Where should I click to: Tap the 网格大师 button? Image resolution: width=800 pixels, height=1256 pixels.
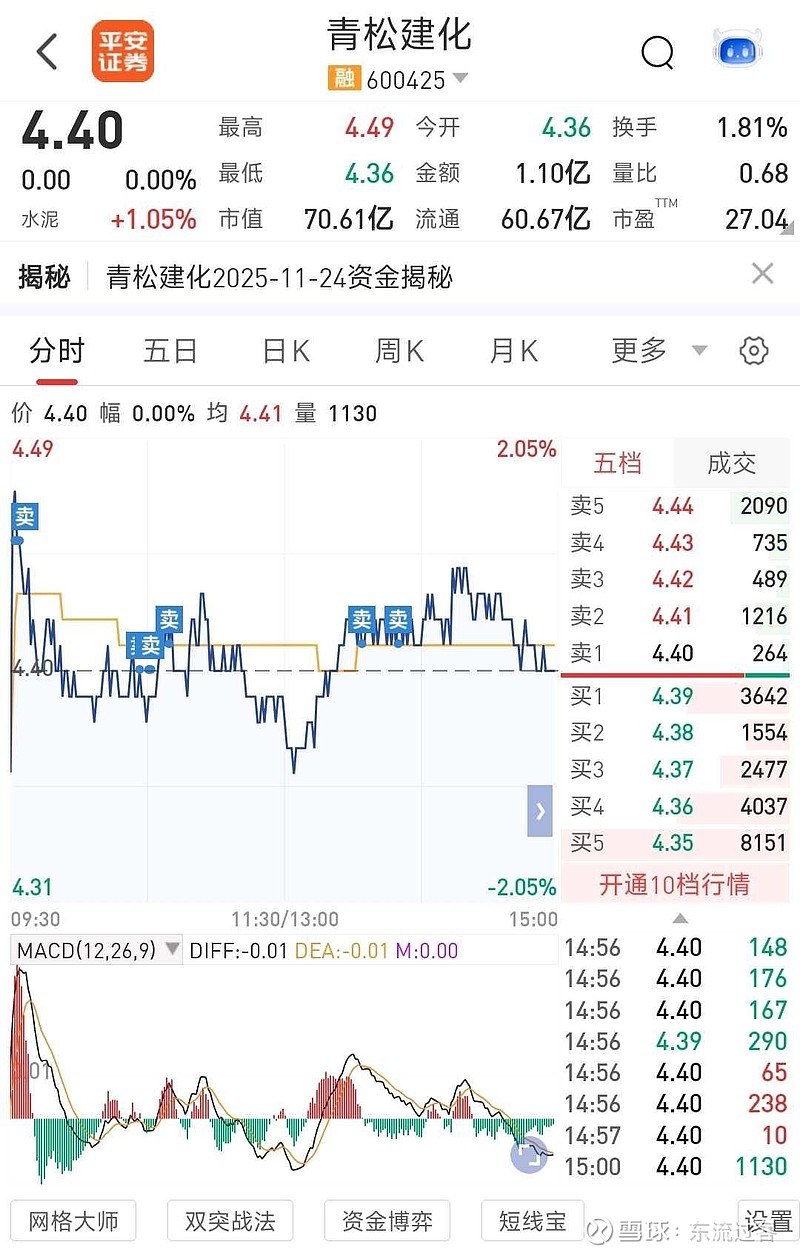tap(73, 1221)
